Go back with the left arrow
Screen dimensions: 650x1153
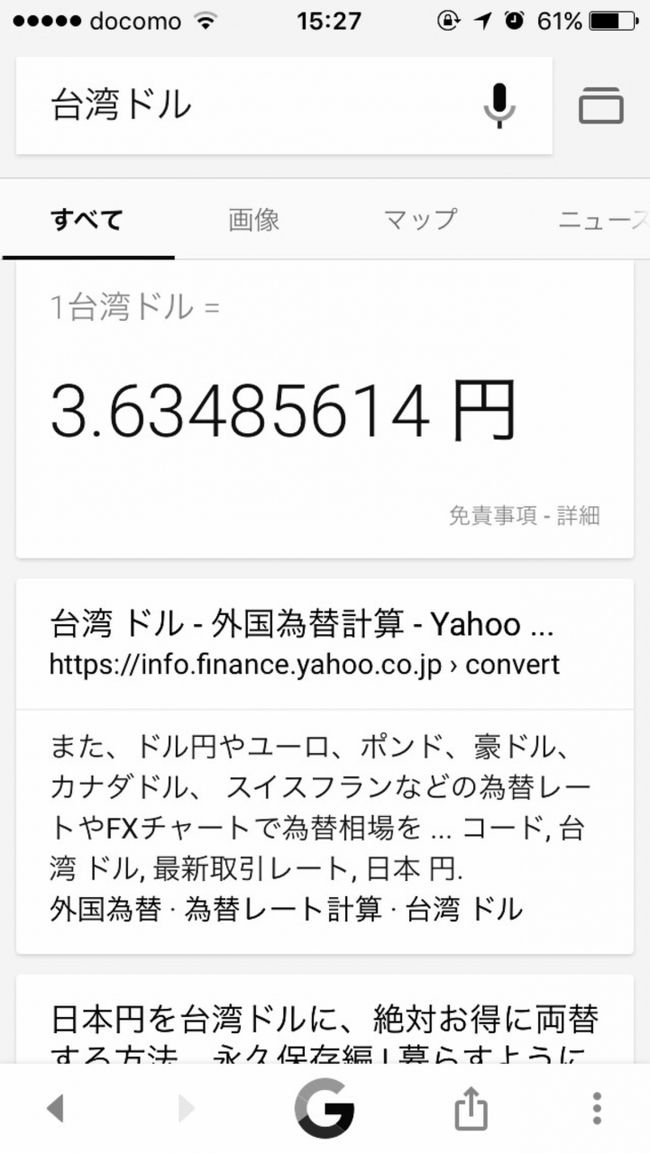point(55,1108)
